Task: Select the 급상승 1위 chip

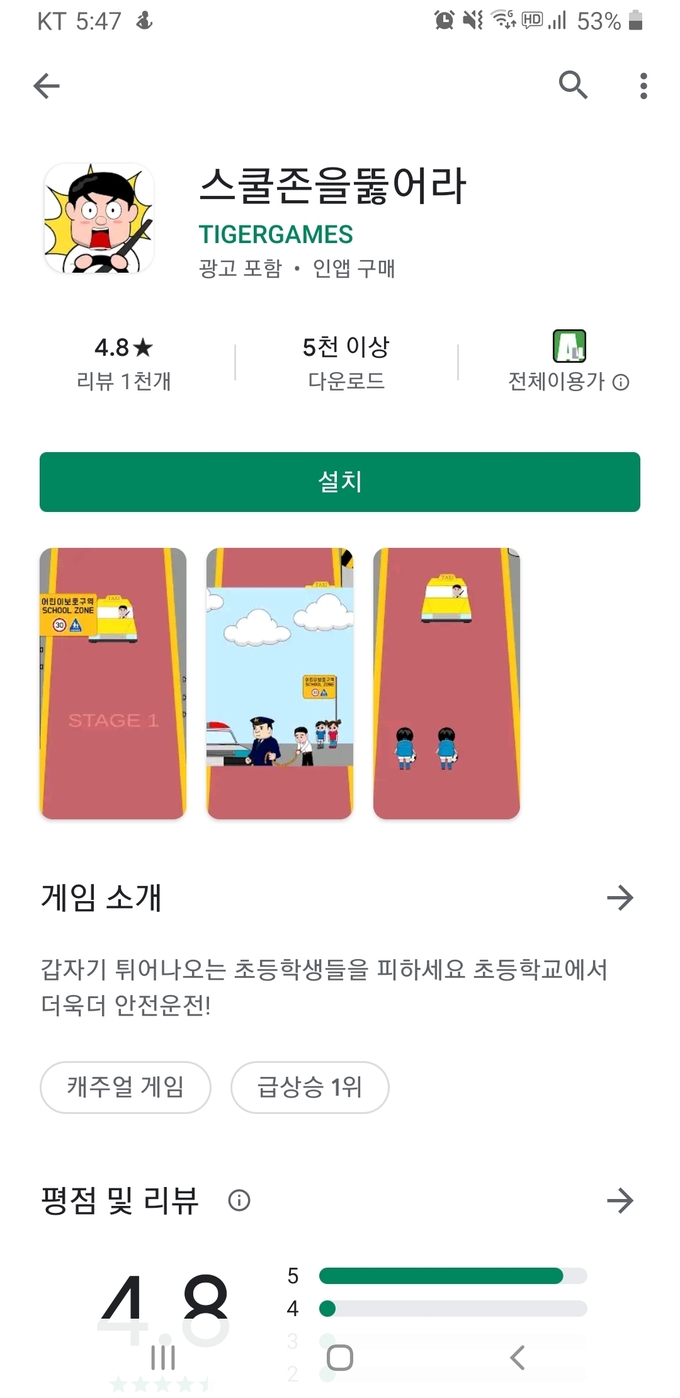Action: click(x=310, y=1087)
